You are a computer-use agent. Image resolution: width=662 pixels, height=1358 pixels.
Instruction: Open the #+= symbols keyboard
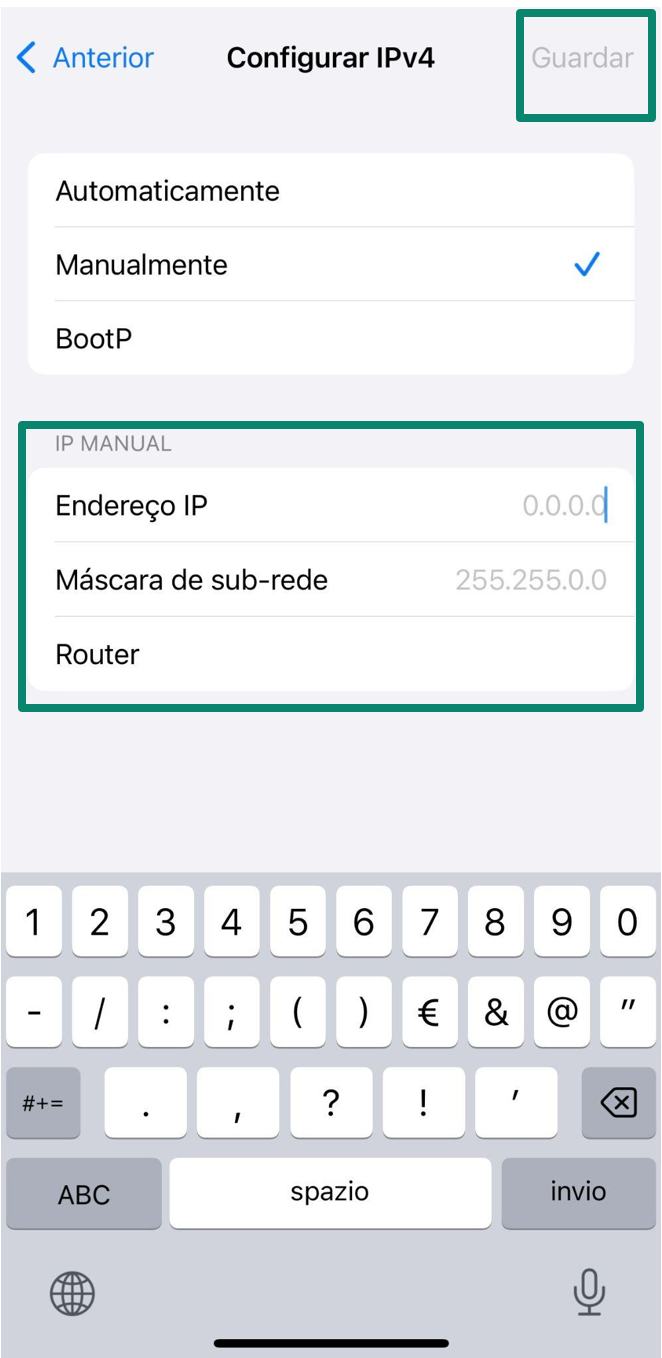pos(43,1102)
